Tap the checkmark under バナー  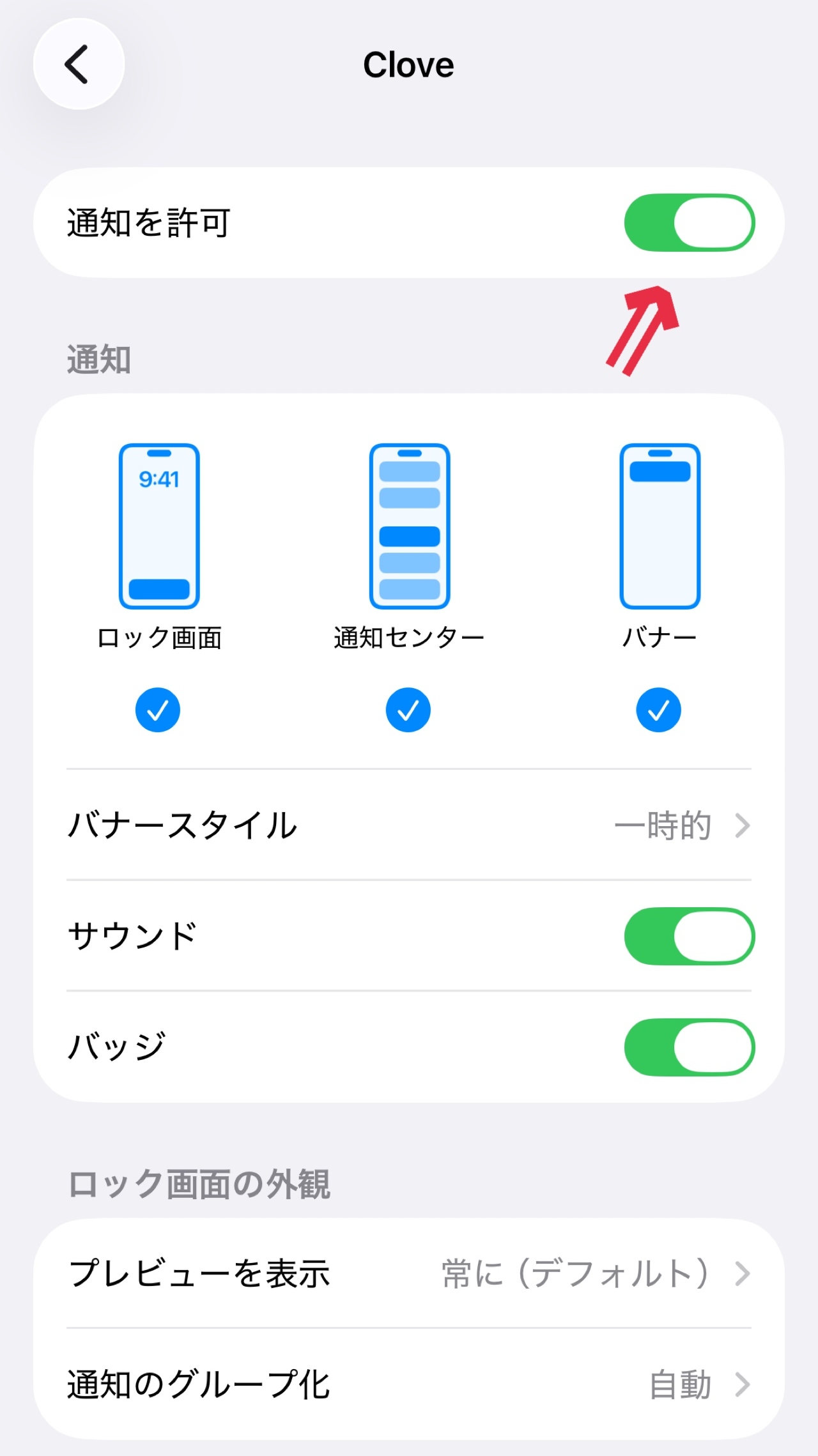pos(658,709)
